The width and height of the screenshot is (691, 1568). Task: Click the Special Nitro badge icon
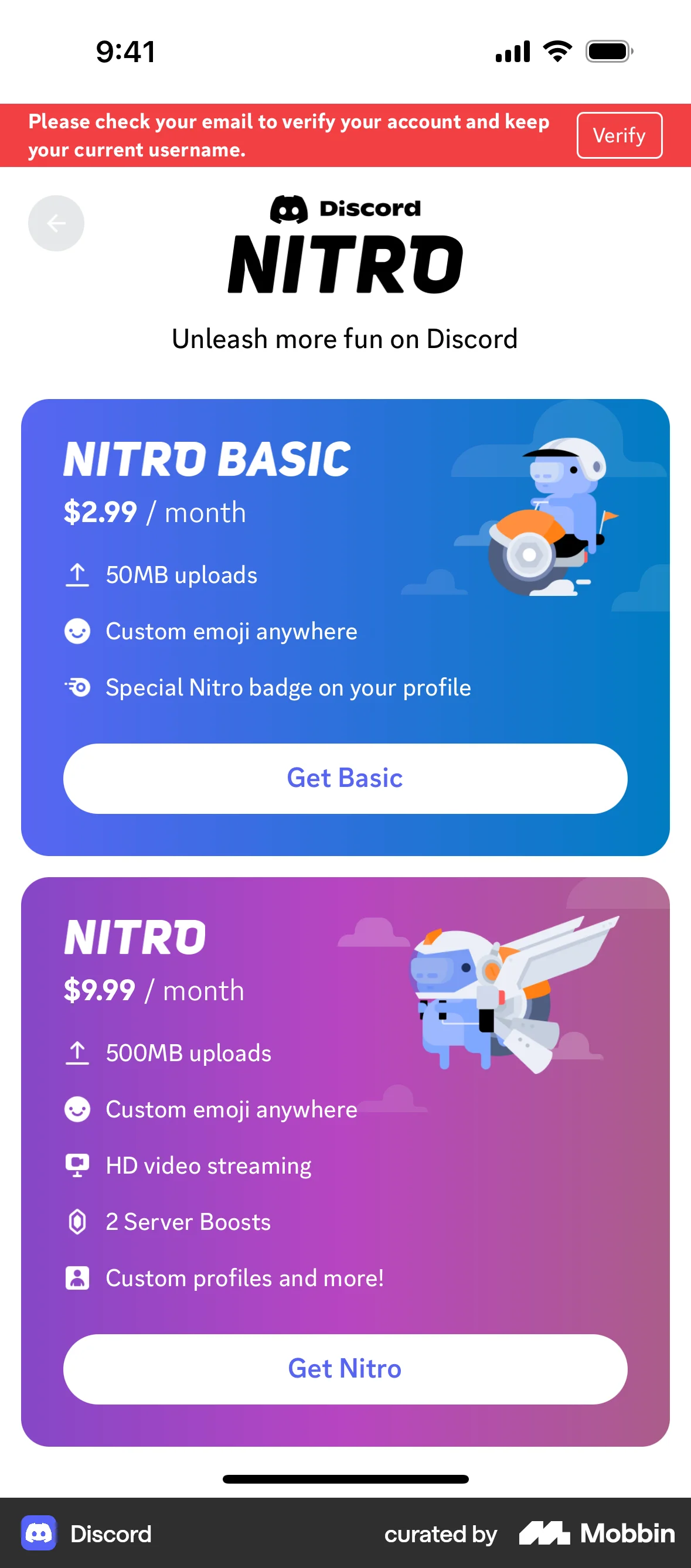[x=77, y=687]
